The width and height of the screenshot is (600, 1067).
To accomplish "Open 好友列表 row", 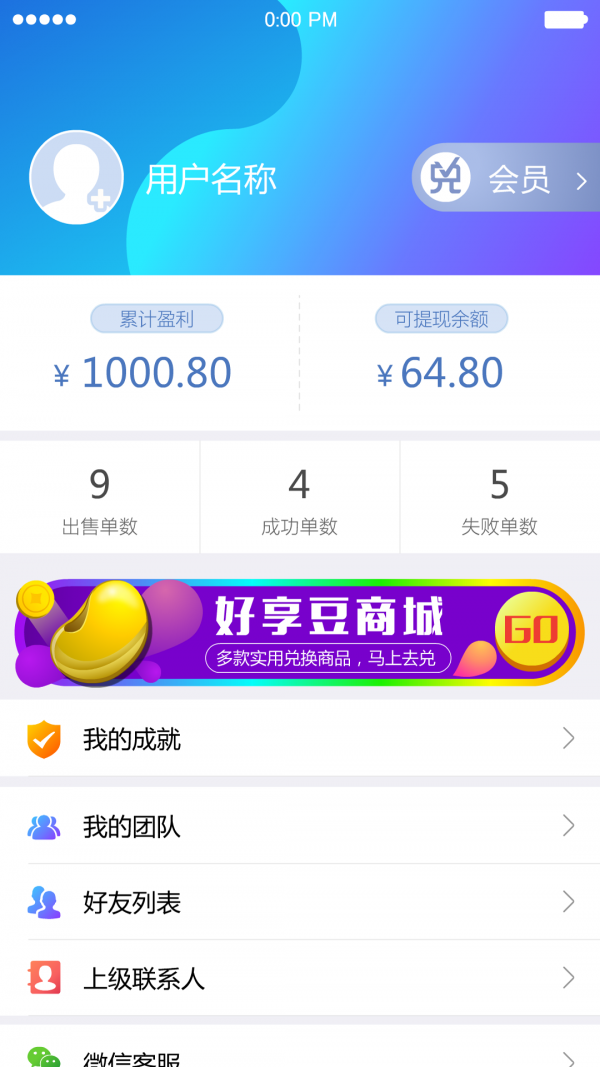I will point(300,902).
